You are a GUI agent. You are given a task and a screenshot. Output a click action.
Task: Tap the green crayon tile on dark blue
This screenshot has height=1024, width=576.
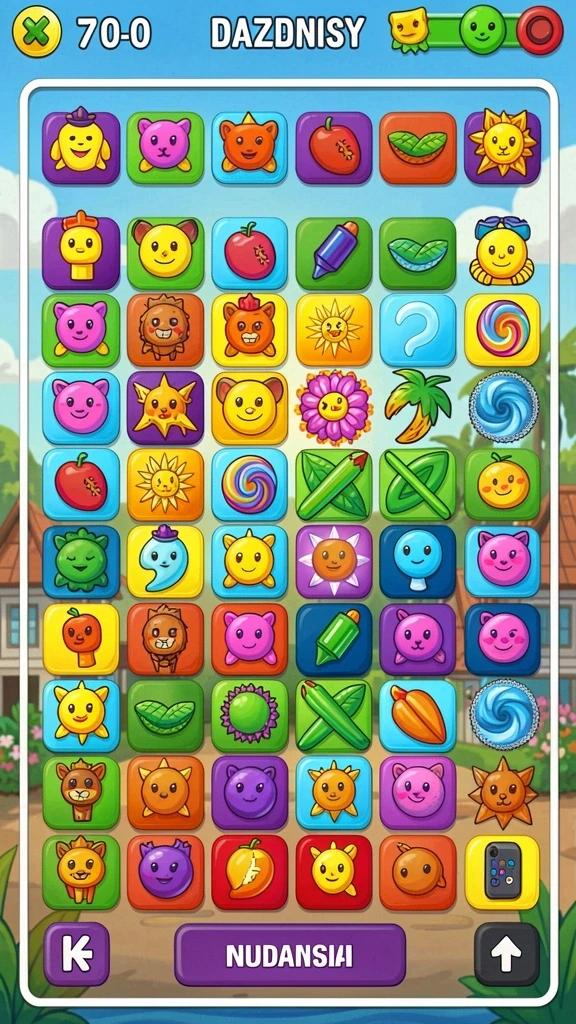coord(334,639)
